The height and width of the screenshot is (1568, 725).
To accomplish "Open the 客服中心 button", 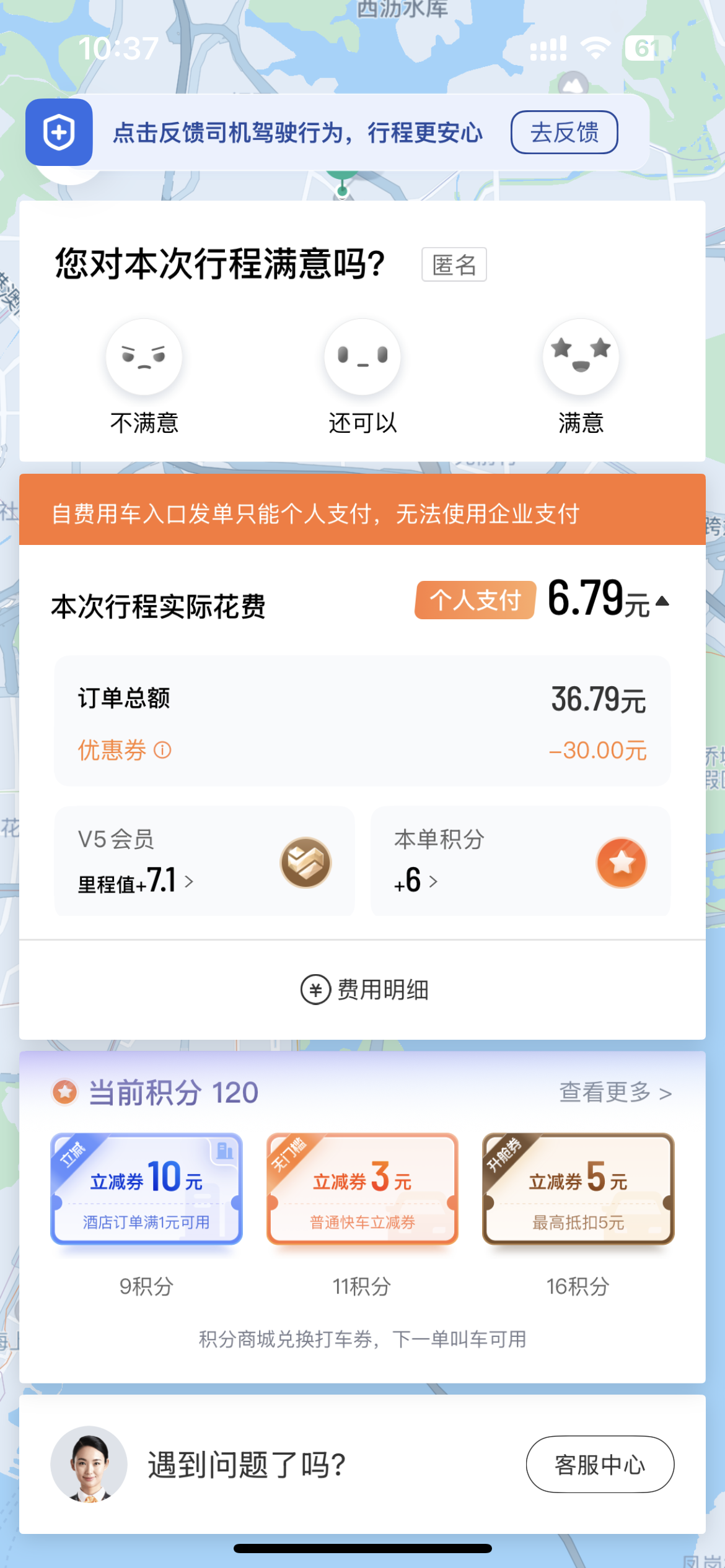I will click(600, 1465).
